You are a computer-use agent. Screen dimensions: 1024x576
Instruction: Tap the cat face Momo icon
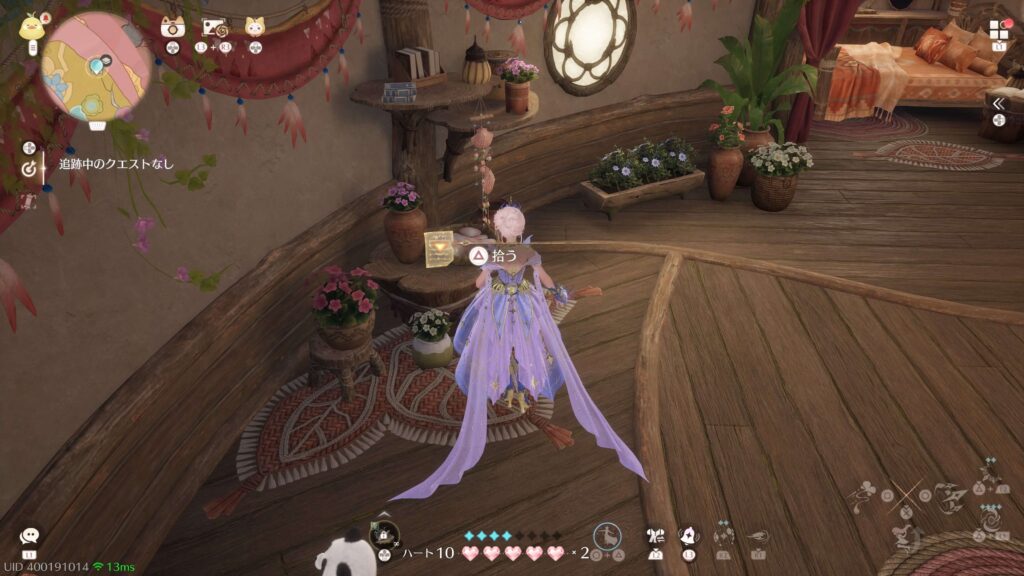pyautogui.click(x=255, y=27)
